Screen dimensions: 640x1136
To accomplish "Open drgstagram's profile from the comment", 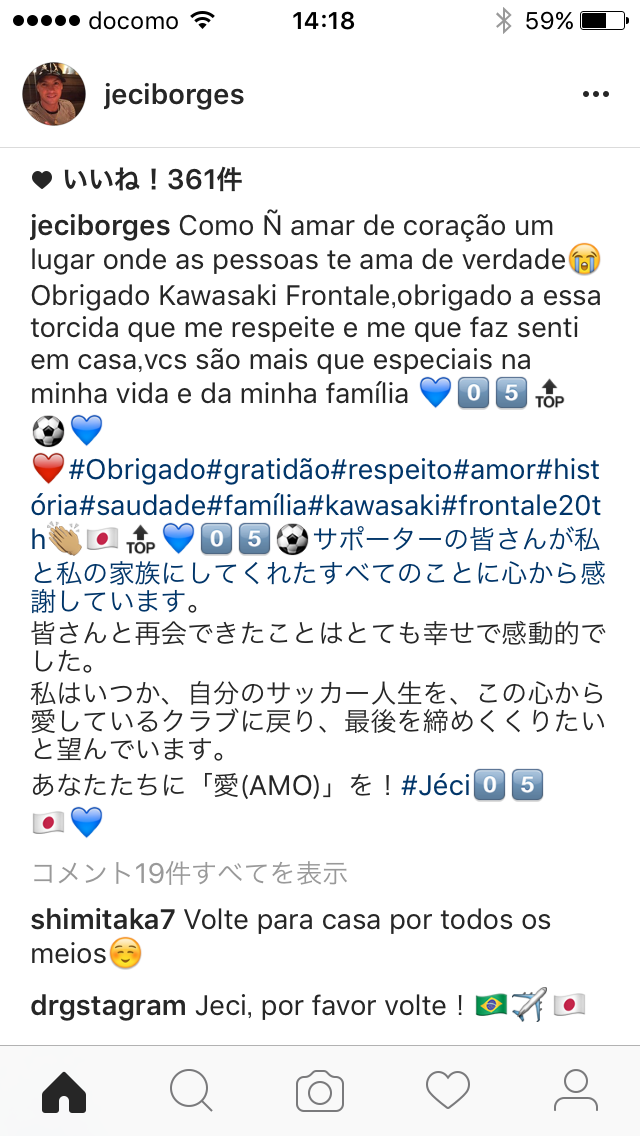I will coord(109,1006).
